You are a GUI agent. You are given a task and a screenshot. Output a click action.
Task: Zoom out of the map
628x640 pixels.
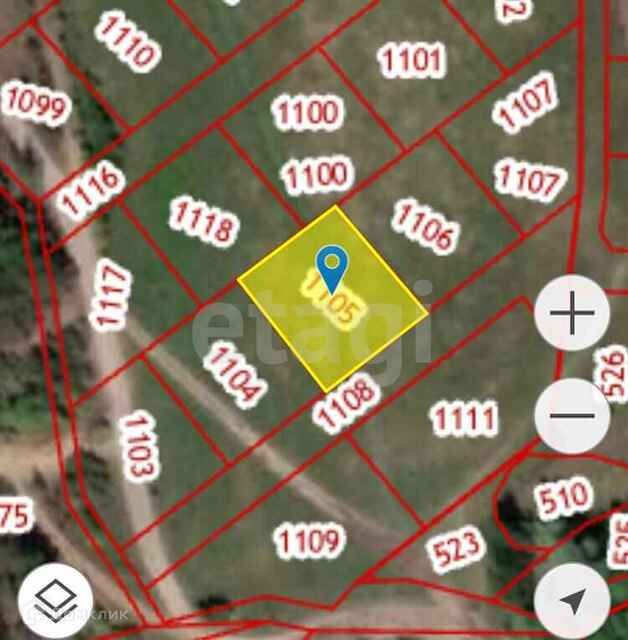[x=572, y=416]
